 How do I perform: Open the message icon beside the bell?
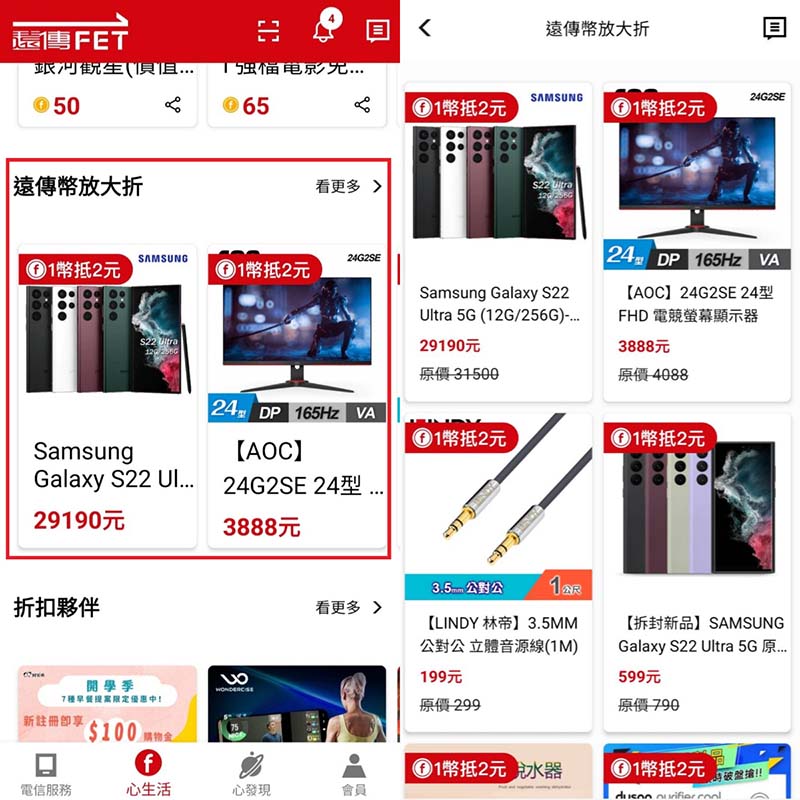(378, 30)
